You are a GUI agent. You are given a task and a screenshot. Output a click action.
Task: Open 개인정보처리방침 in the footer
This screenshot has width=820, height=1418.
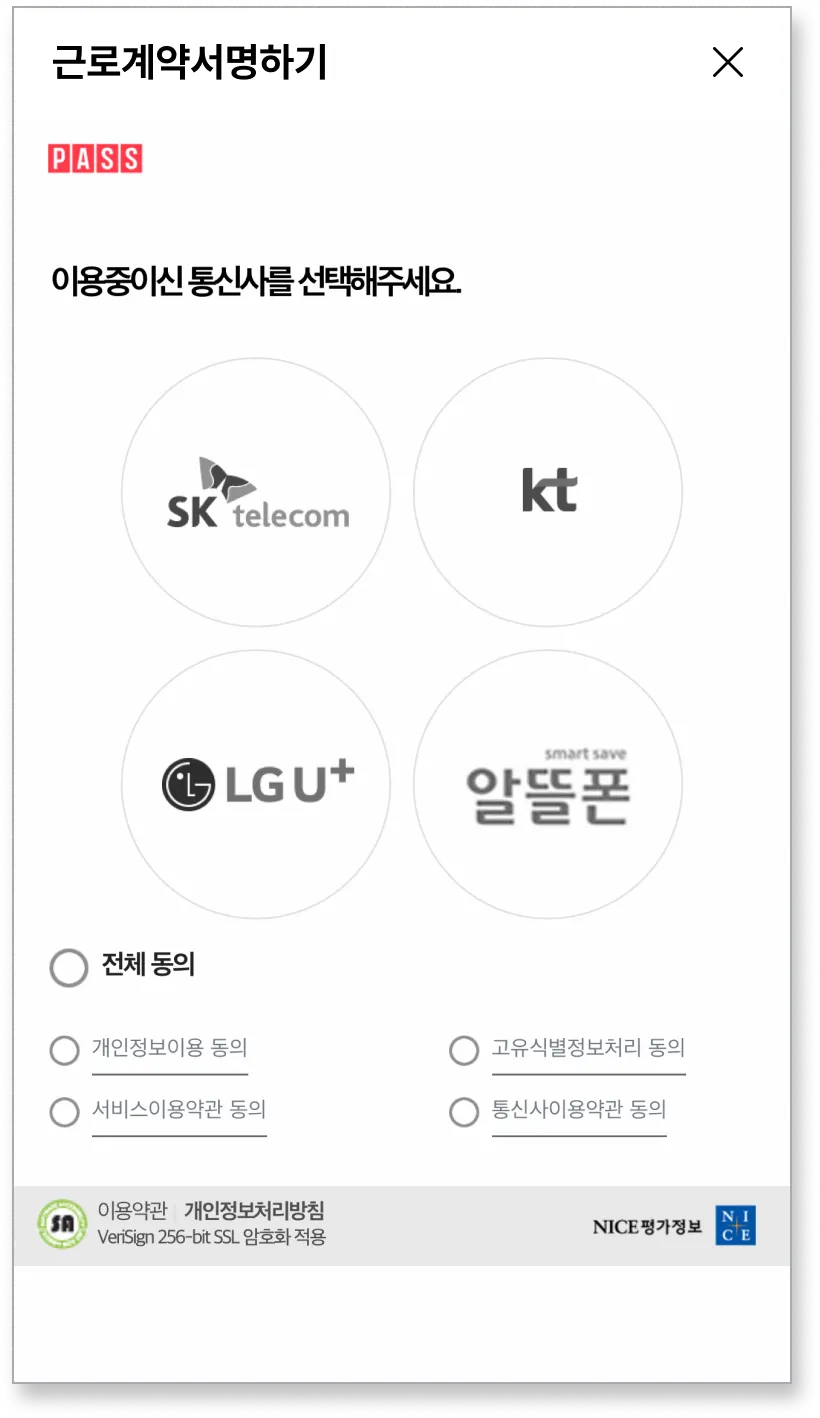point(254,1211)
